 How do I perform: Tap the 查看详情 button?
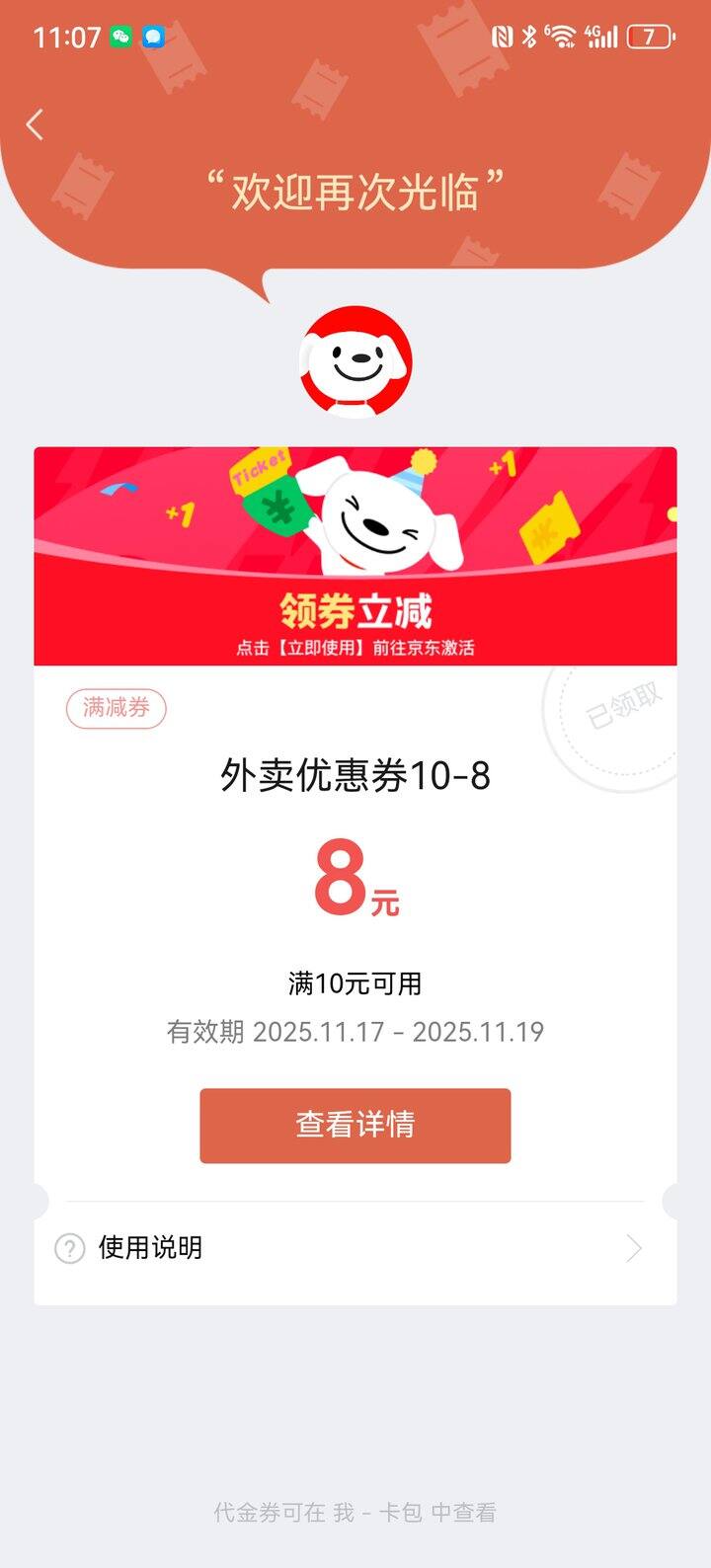[x=355, y=1126]
